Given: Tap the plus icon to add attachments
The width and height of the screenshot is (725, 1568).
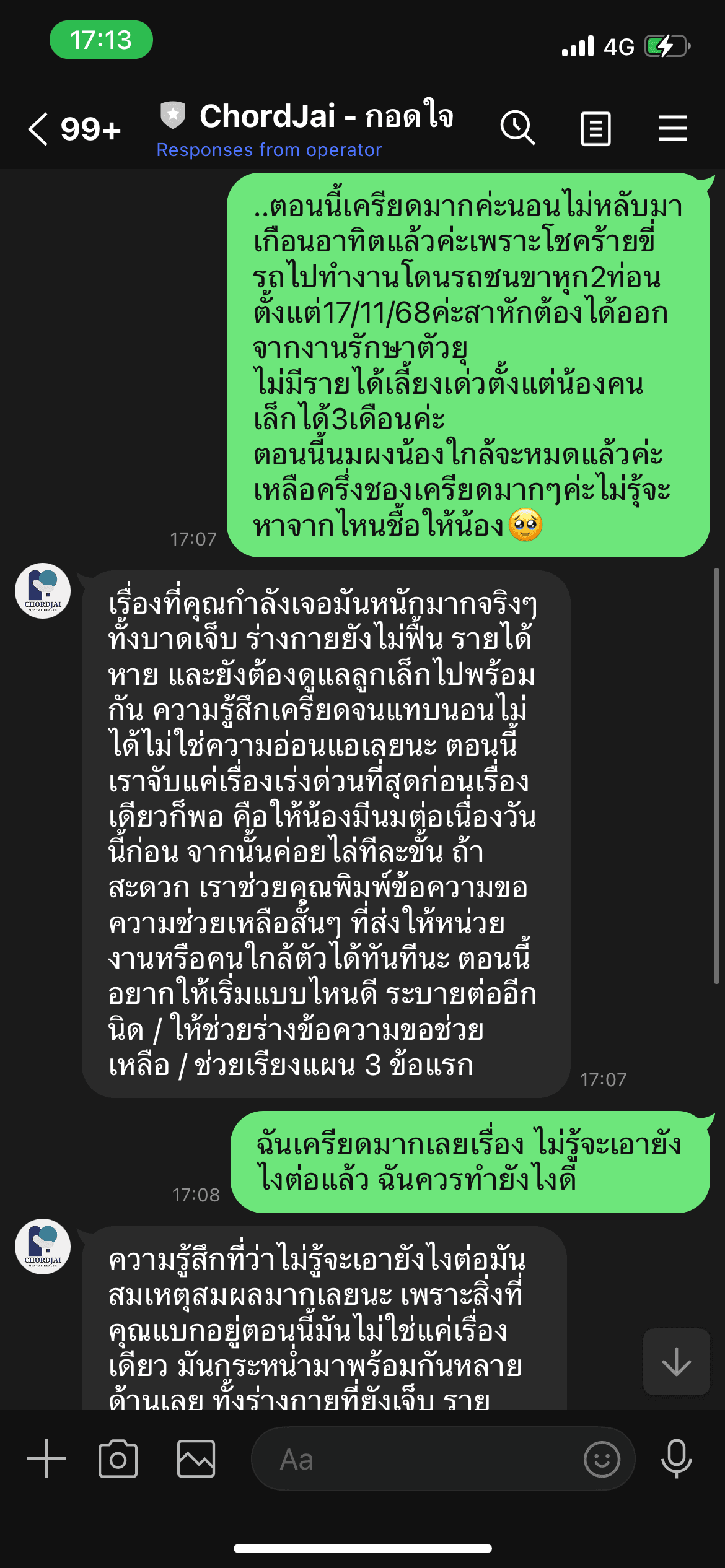Looking at the screenshot, I should point(45,1457).
